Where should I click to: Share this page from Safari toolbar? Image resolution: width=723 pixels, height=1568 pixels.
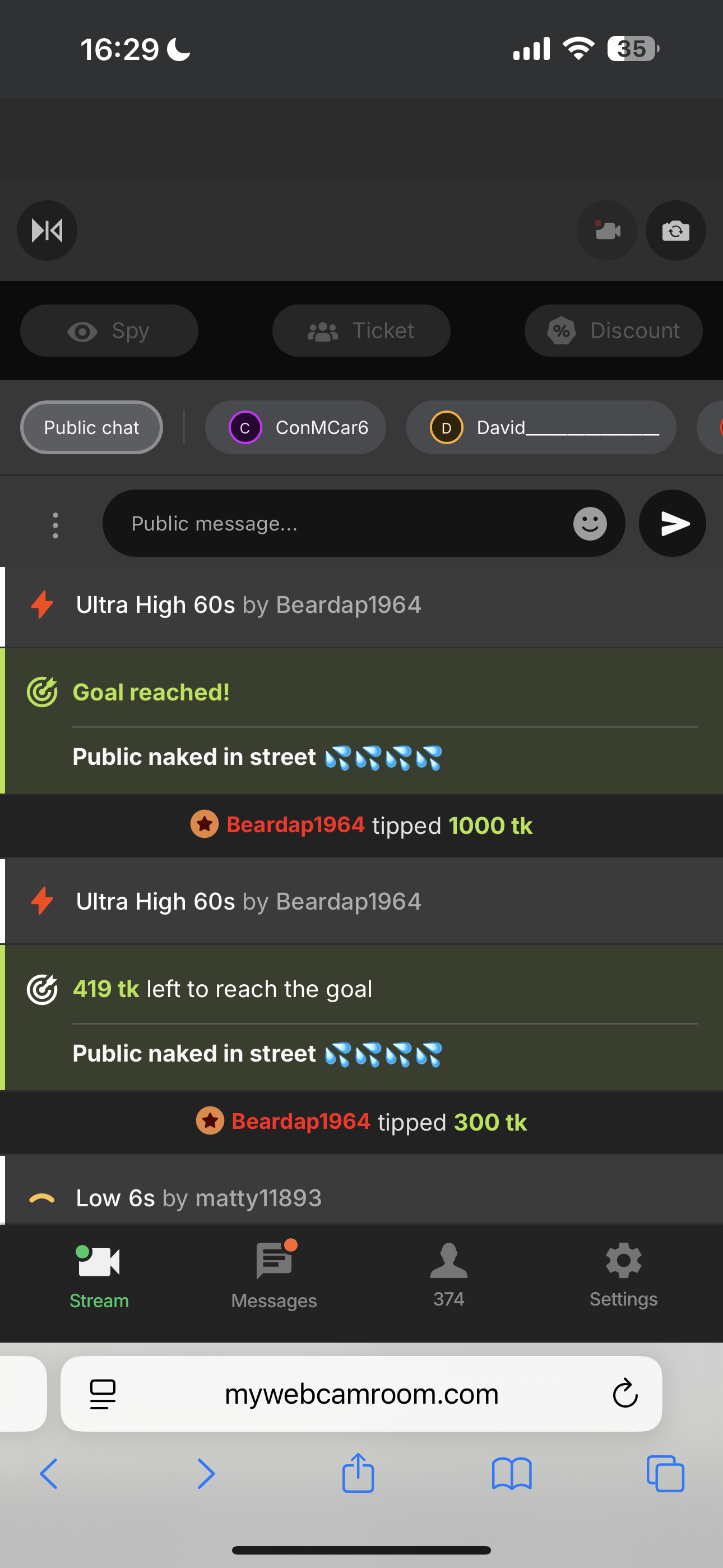point(358,1474)
